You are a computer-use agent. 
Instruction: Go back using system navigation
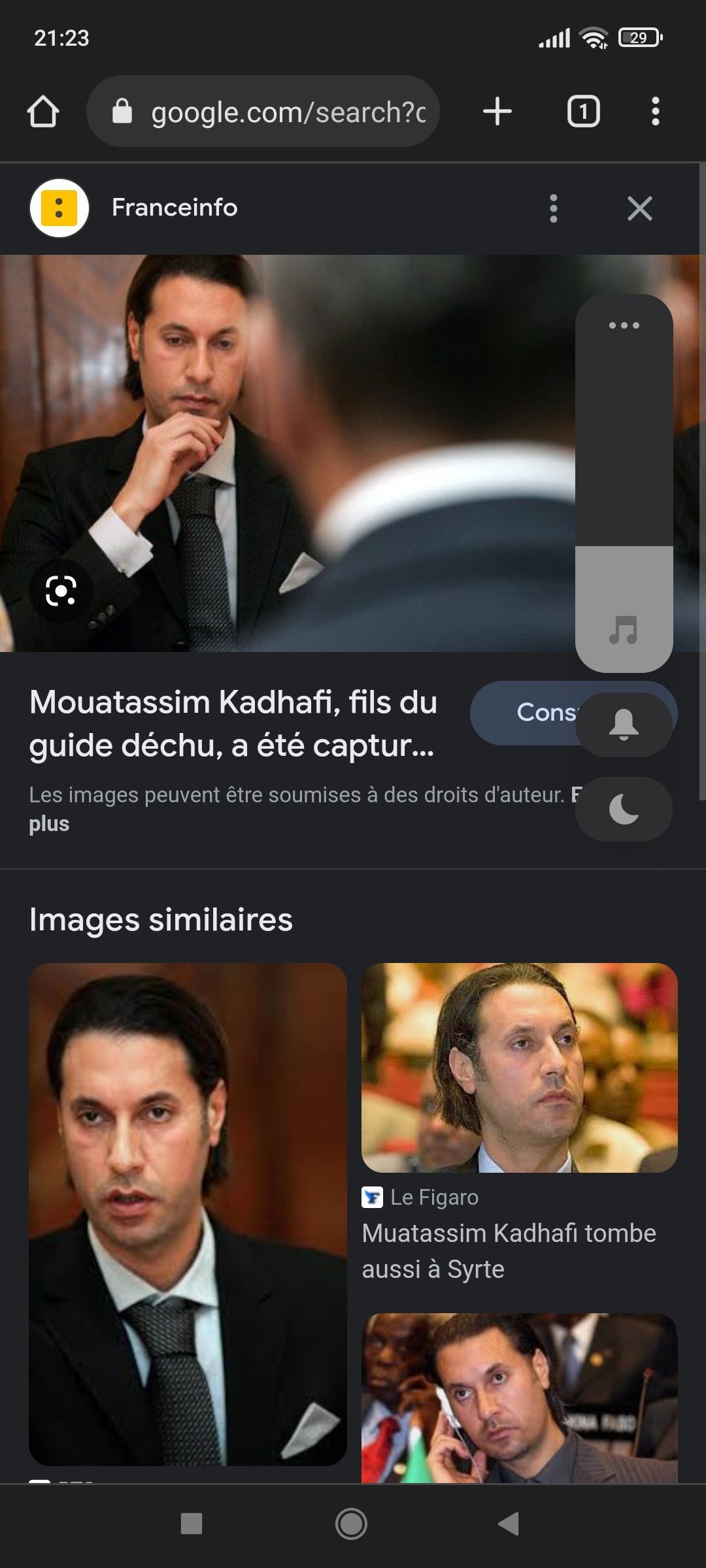(509, 1524)
